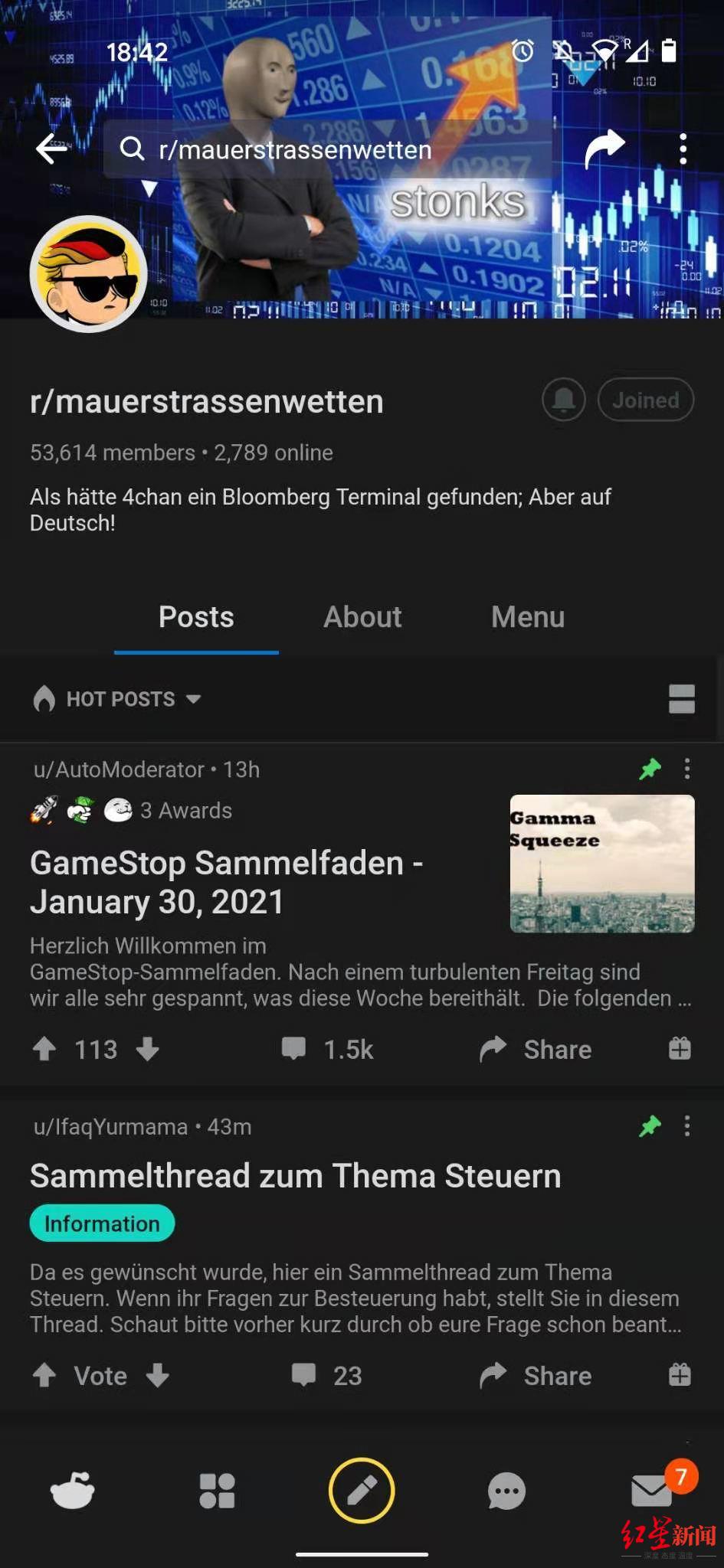
Task: Tap the Joined button
Action: click(645, 400)
